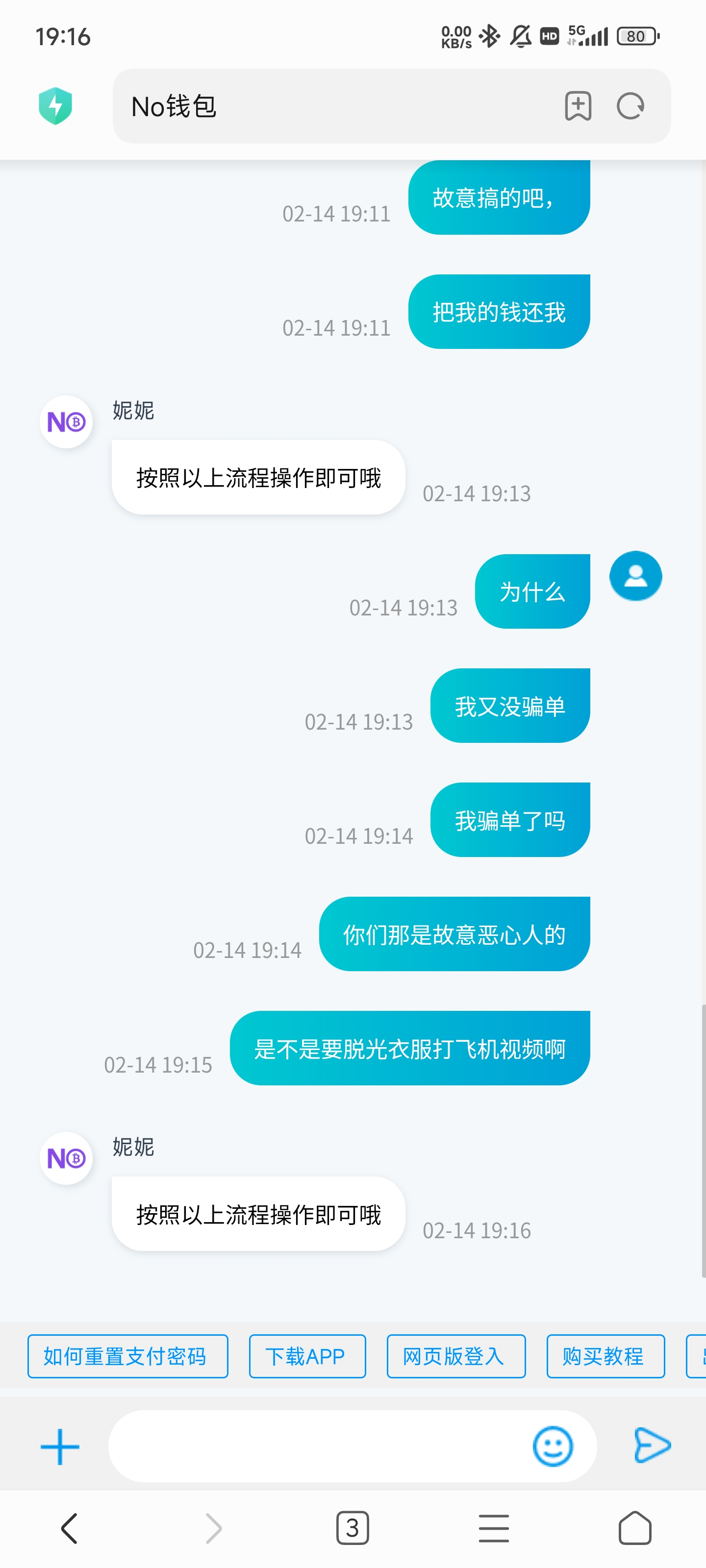
Task: Open the plus attachment menu
Action: click(60, 1446)
